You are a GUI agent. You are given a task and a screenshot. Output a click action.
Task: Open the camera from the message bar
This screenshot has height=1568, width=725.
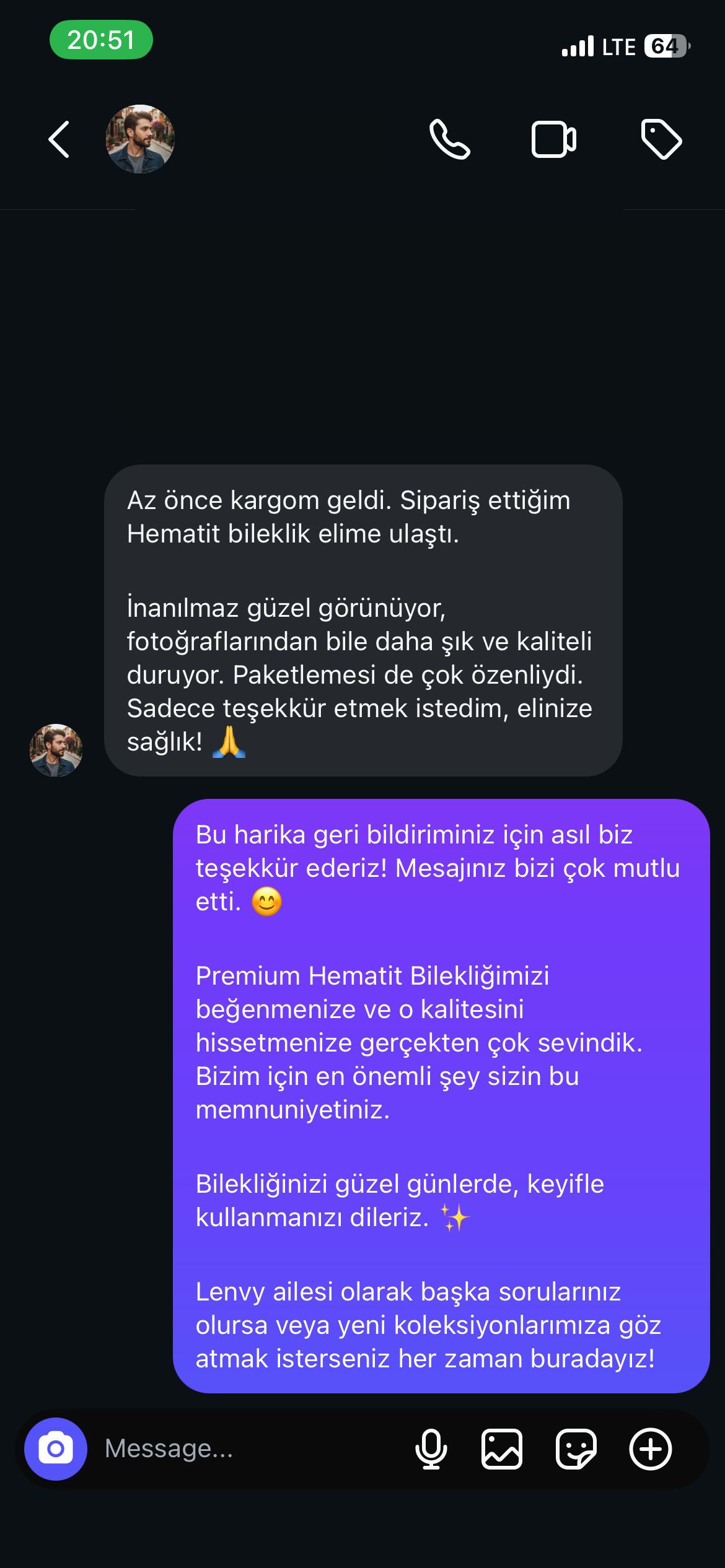(x=56, y=1449)
